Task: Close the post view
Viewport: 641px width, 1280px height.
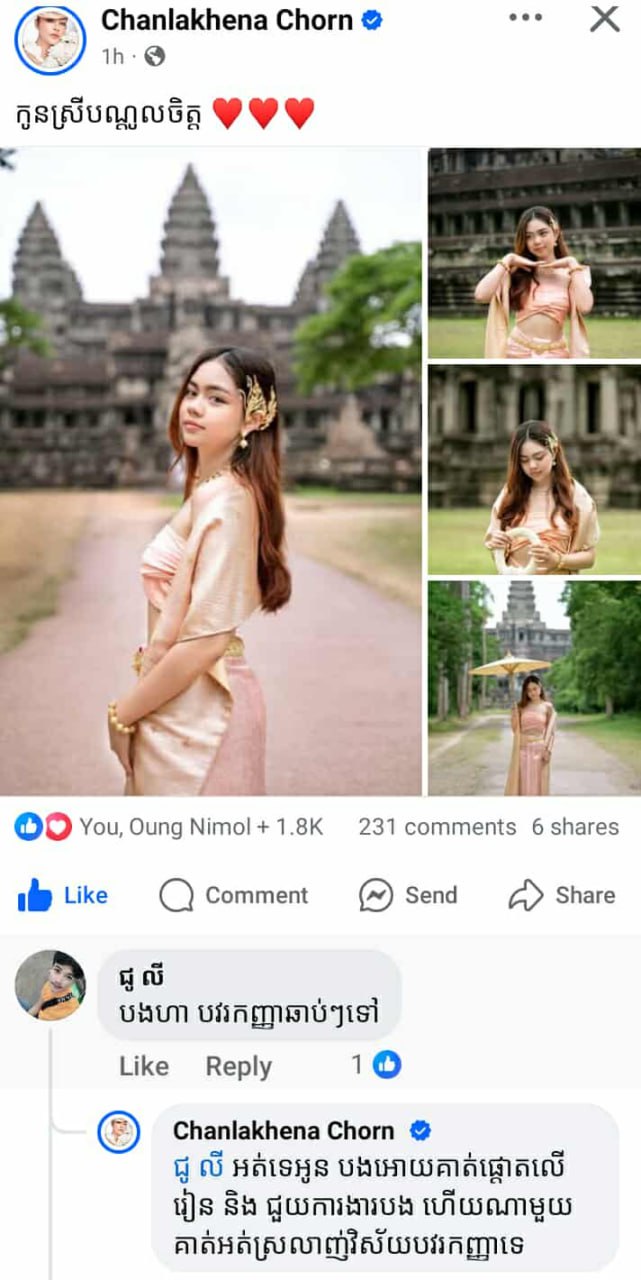Action: pyautogui.click(x=604, y=18)
